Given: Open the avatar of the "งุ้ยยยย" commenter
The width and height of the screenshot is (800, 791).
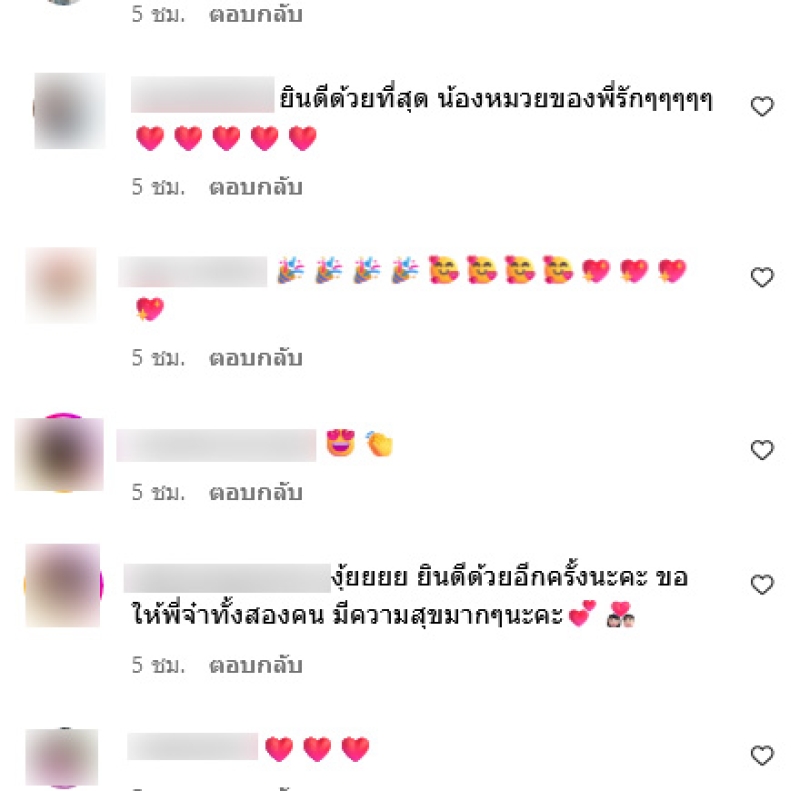Looking at the screenshot, I should click(63, 585).
